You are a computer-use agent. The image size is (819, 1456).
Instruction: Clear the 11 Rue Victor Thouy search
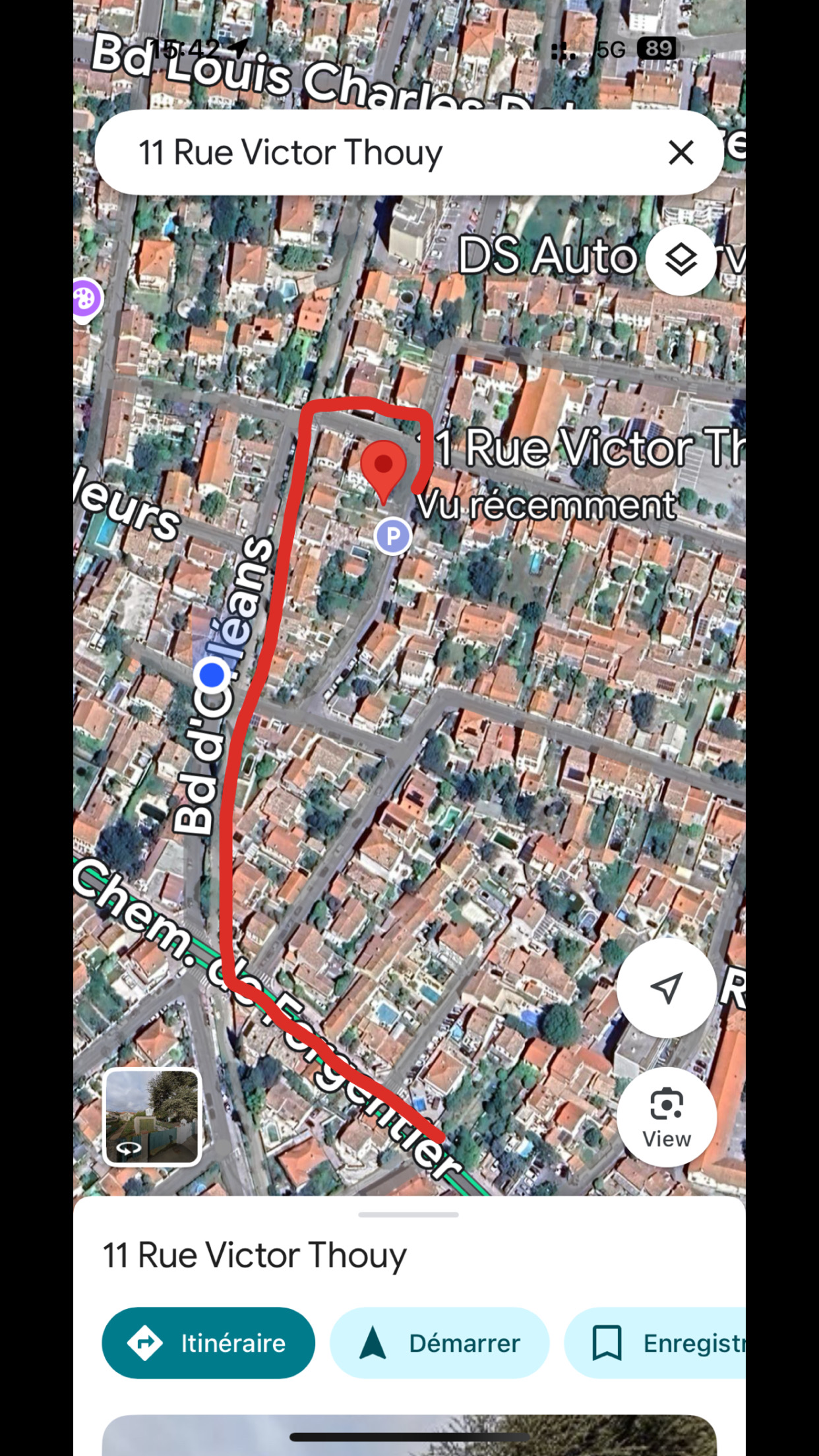[681, 153]
